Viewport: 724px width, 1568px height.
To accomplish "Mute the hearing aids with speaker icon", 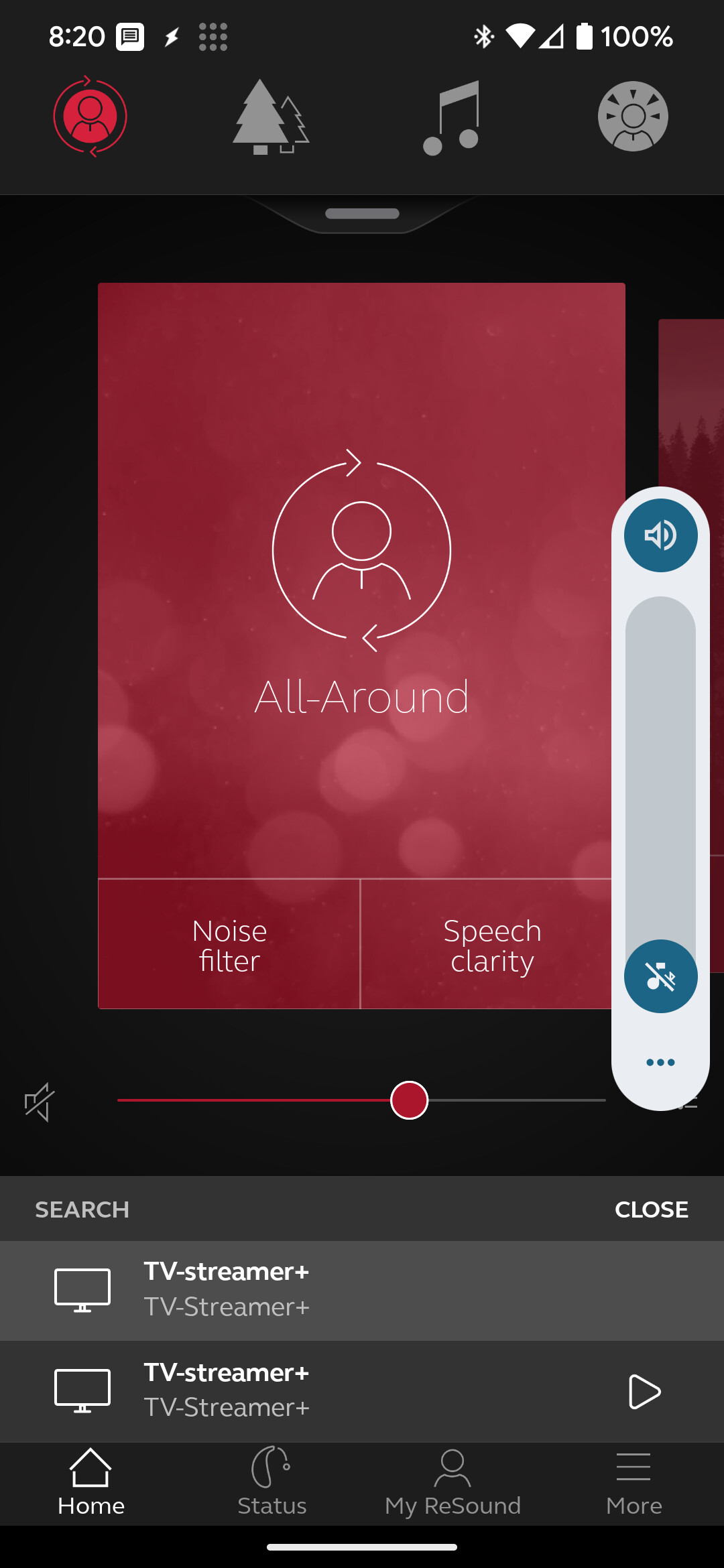I will 40,1101.
